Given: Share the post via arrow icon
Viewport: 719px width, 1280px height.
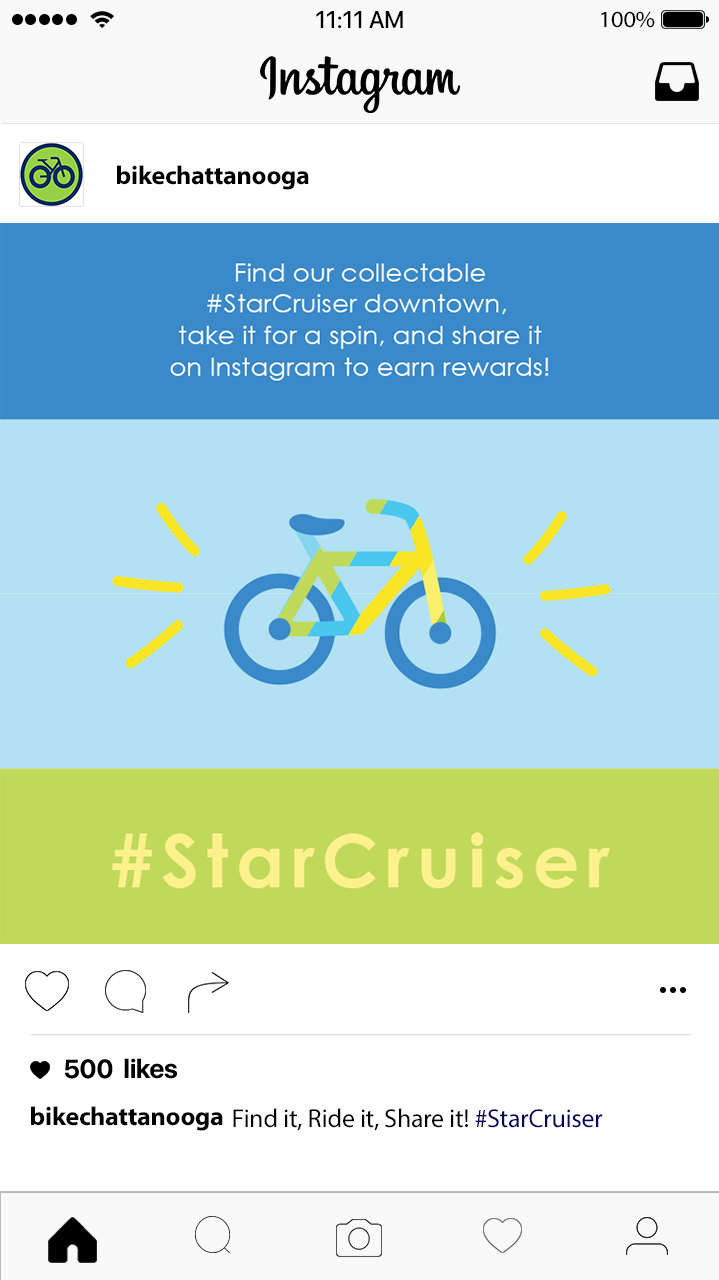Looking at the screenshot, I should click(208, 991).
